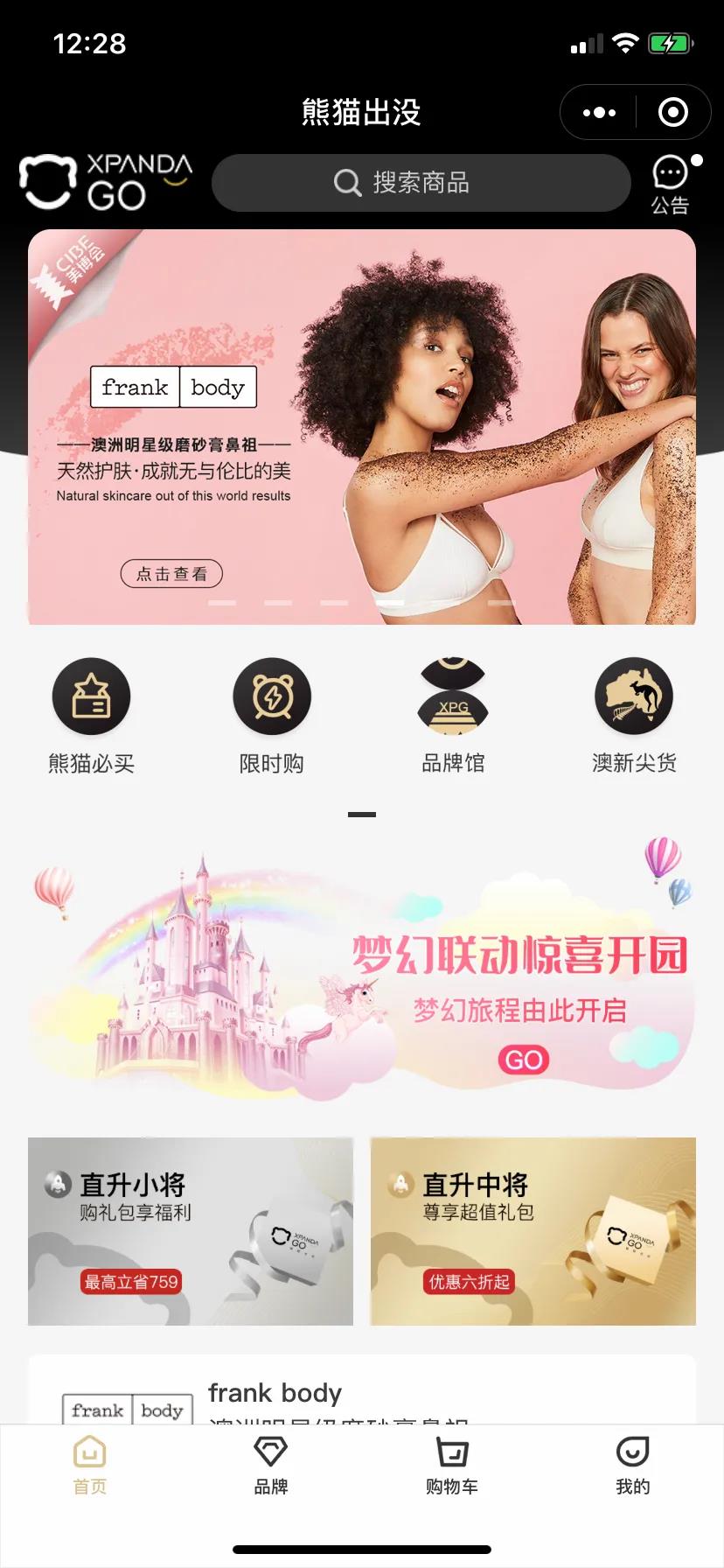The height and width of the screenshot is (1568, 724).
Task: Open the 直升中将 gift pack card
Action: tap(533, 1231)
